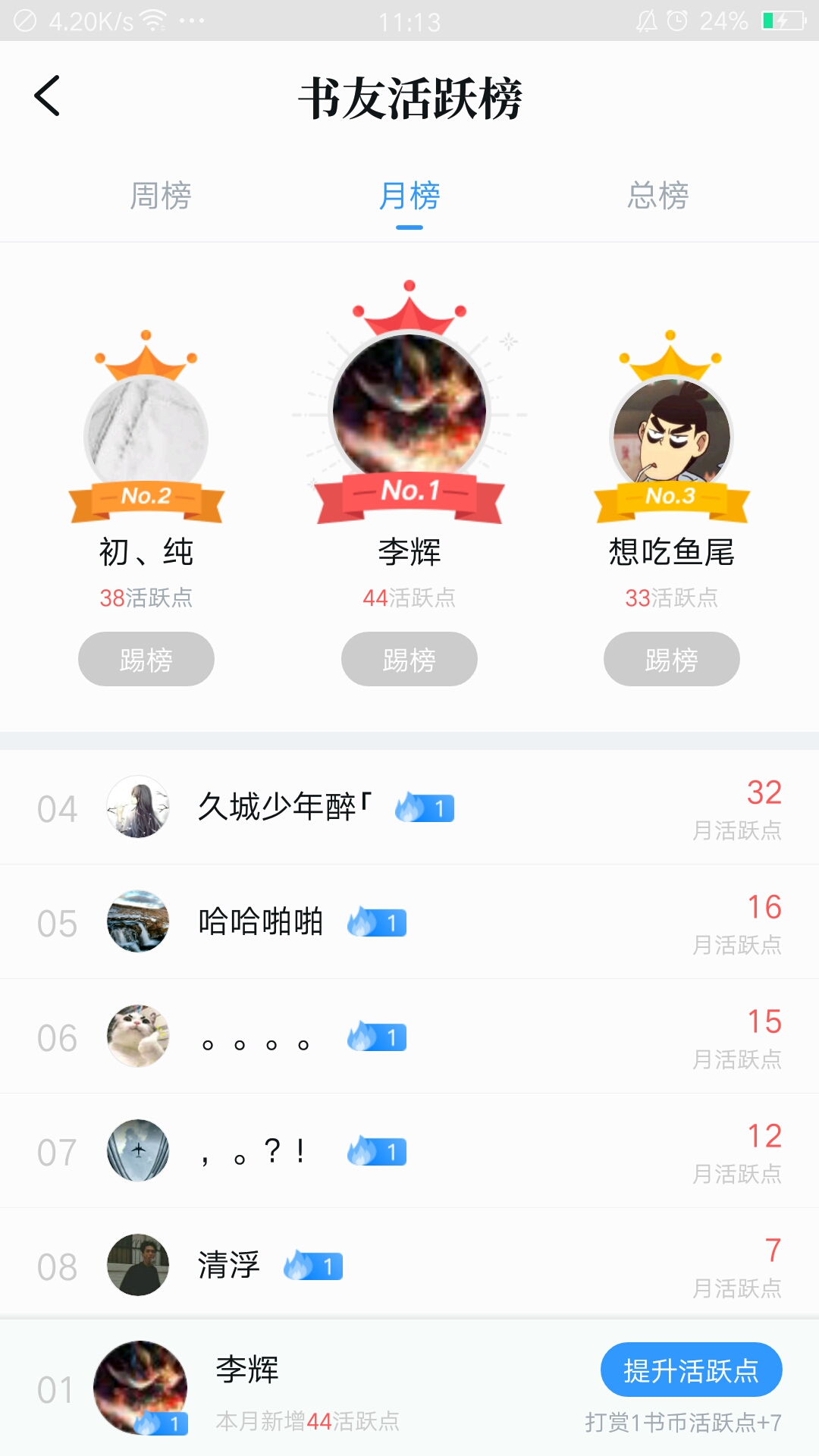Screen dimensions: 819x1456
Task: Tap 踢榜 under No.1 李辉
Action: 409,659
